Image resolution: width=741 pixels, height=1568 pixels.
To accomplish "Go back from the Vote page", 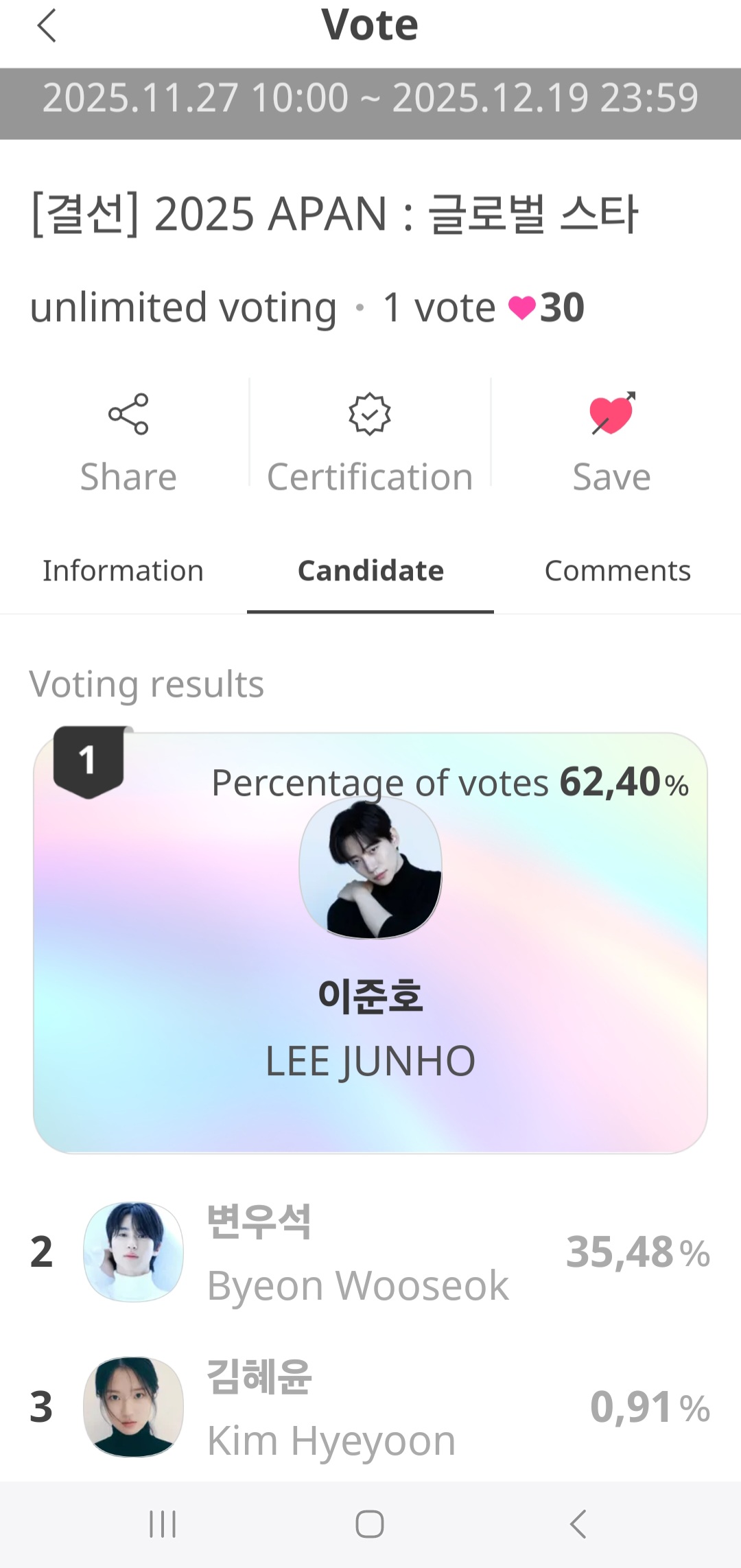I will click(x=47, y=27).
